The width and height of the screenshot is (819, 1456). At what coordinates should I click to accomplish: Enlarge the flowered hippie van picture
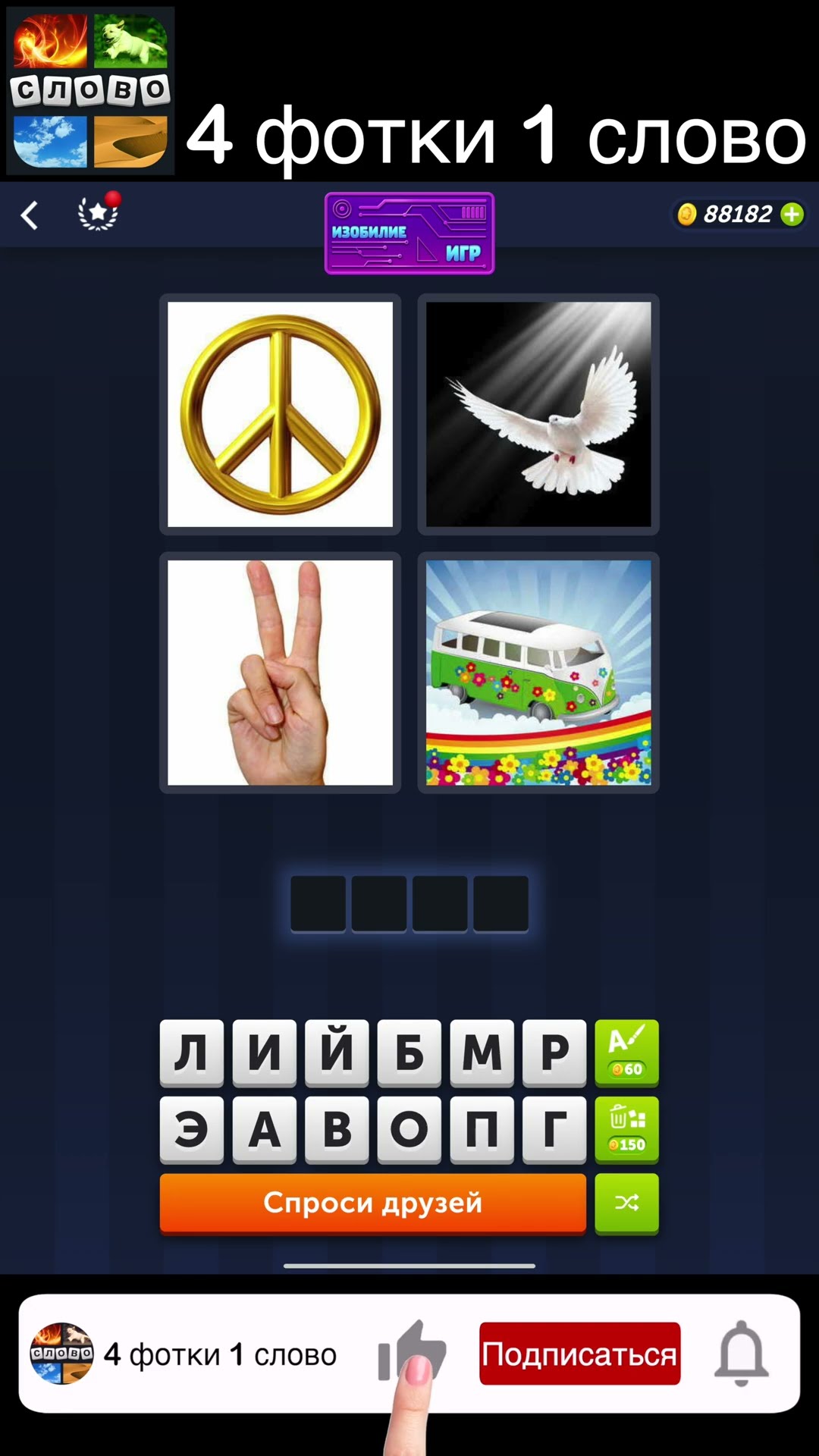pos(538,673)
